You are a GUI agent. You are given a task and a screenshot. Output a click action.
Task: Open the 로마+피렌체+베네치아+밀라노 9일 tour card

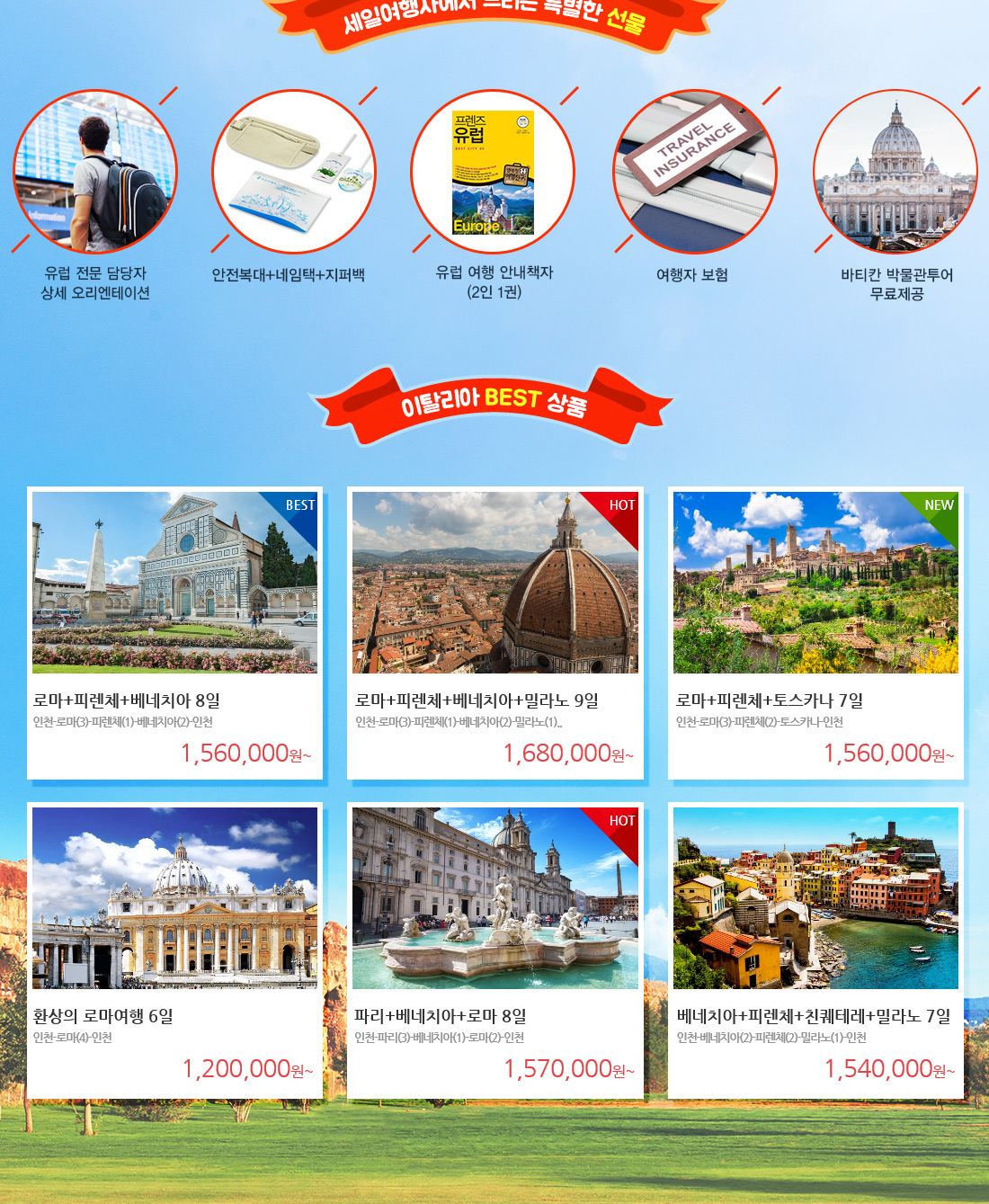click(494, 633)
